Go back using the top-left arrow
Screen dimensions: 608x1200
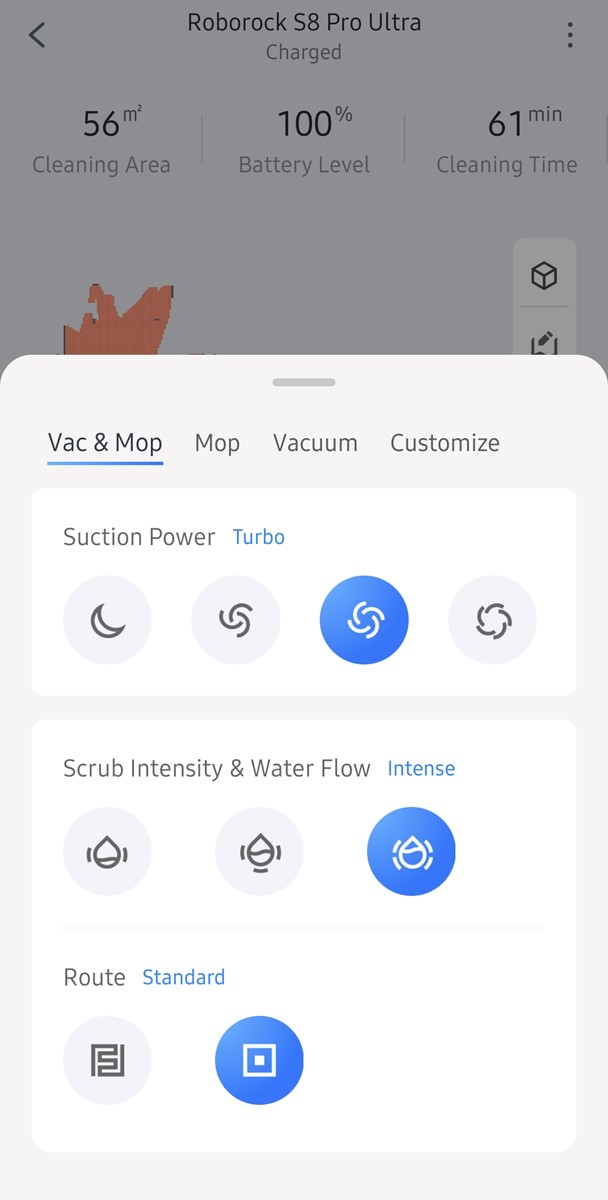37,36
